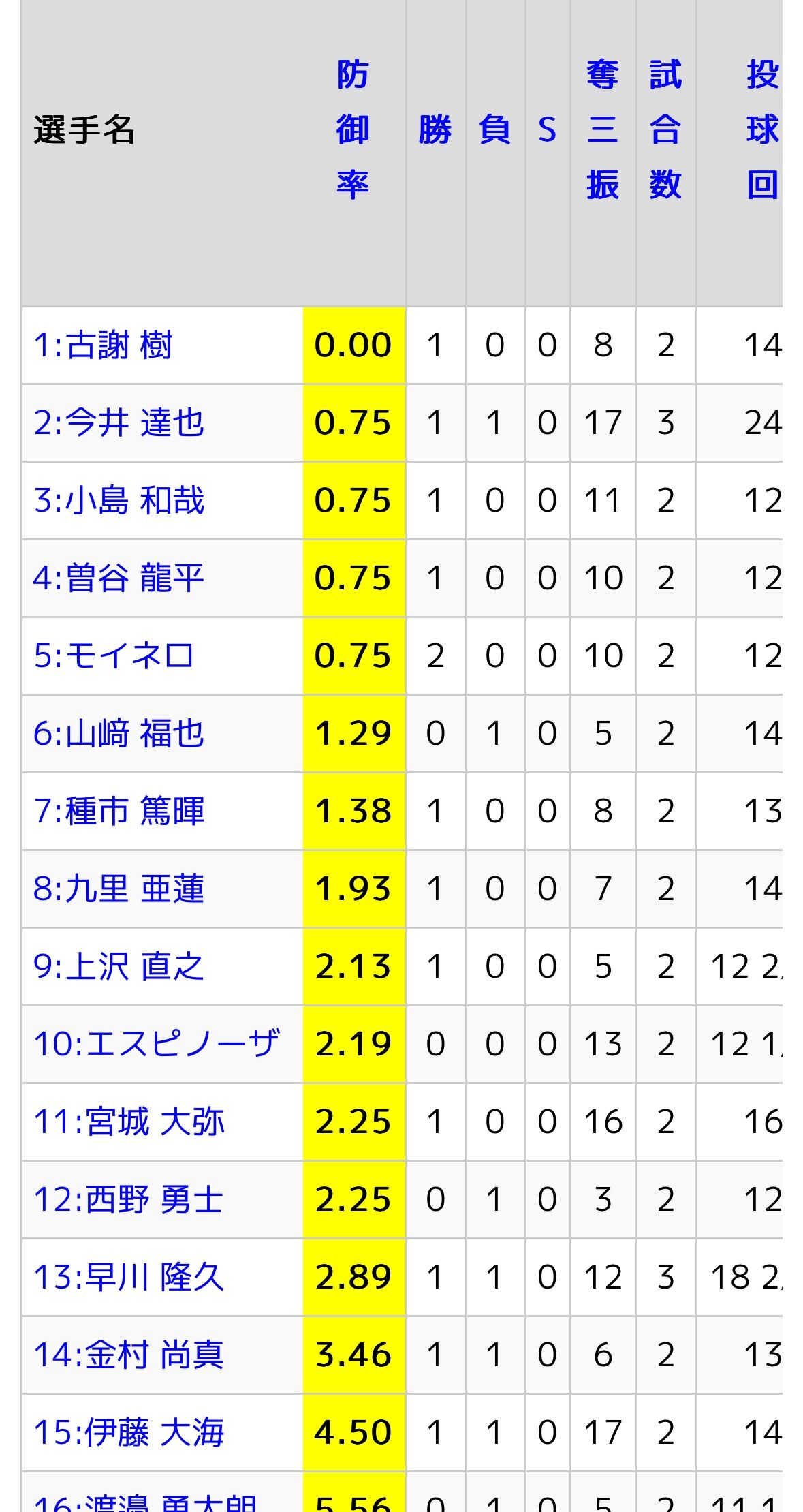Open player page for 小島 和哉
803x1512 pixels.
pos(119,500)
